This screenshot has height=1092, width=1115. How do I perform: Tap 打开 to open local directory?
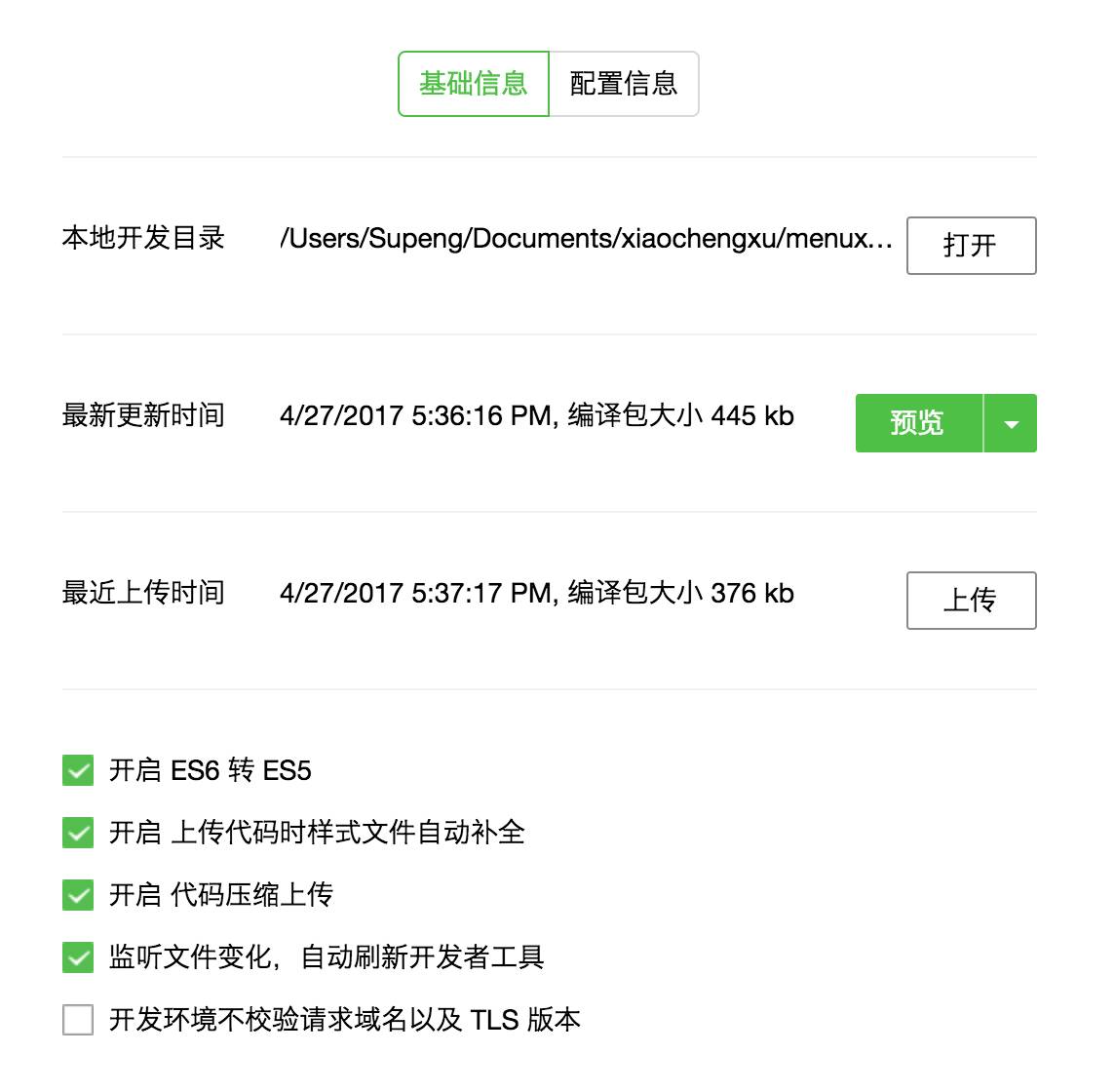pos(971,246)
